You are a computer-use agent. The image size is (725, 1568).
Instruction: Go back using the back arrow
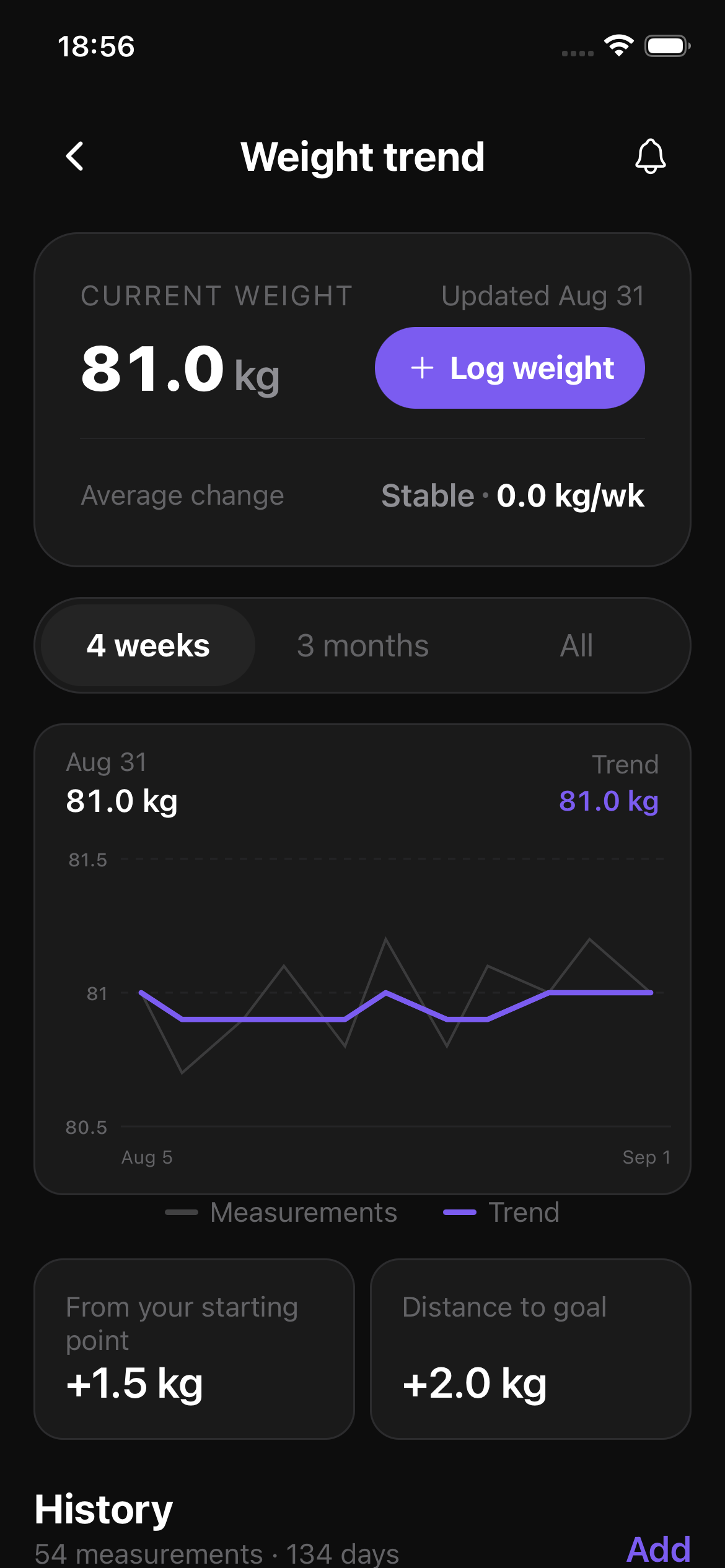point(75,156)
